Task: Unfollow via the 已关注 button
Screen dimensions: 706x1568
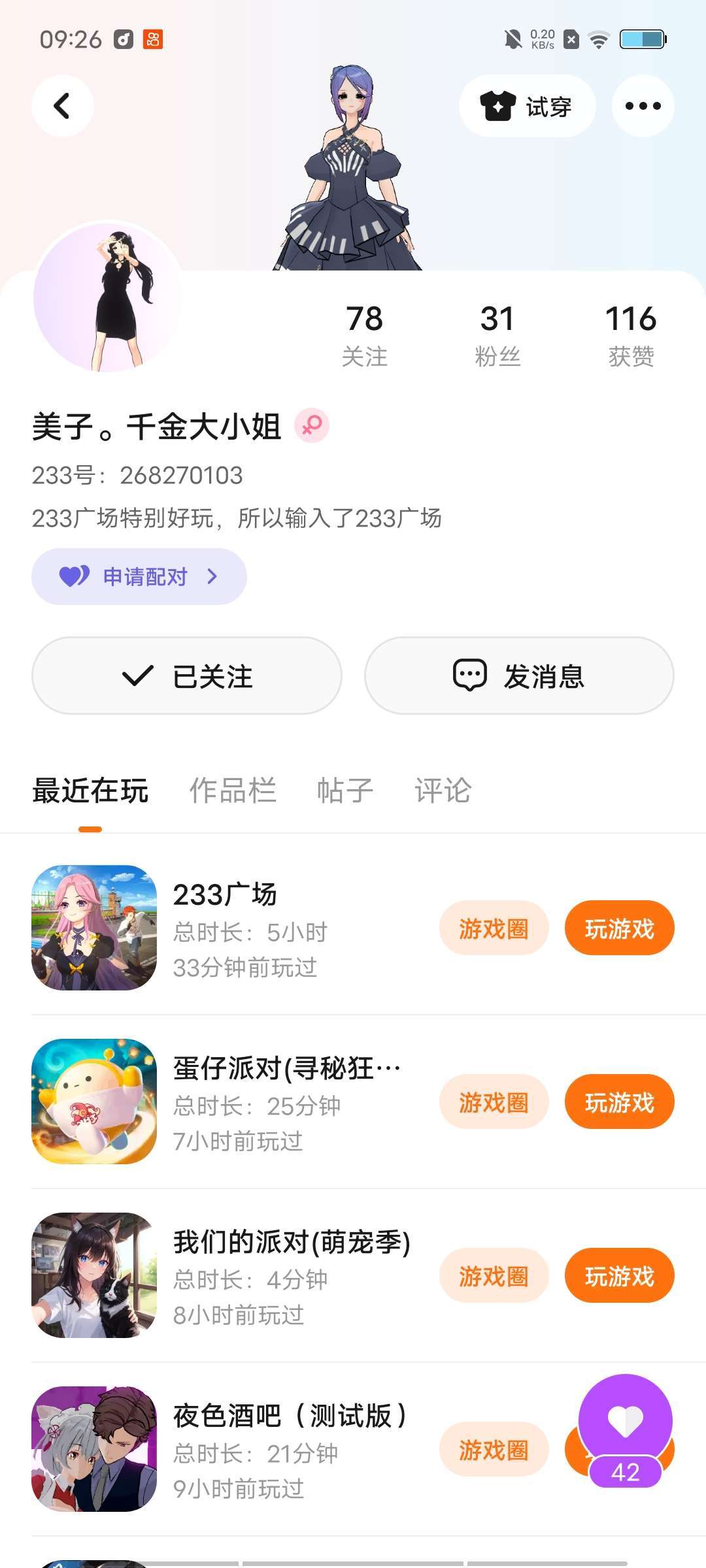Action: (186, 676)
